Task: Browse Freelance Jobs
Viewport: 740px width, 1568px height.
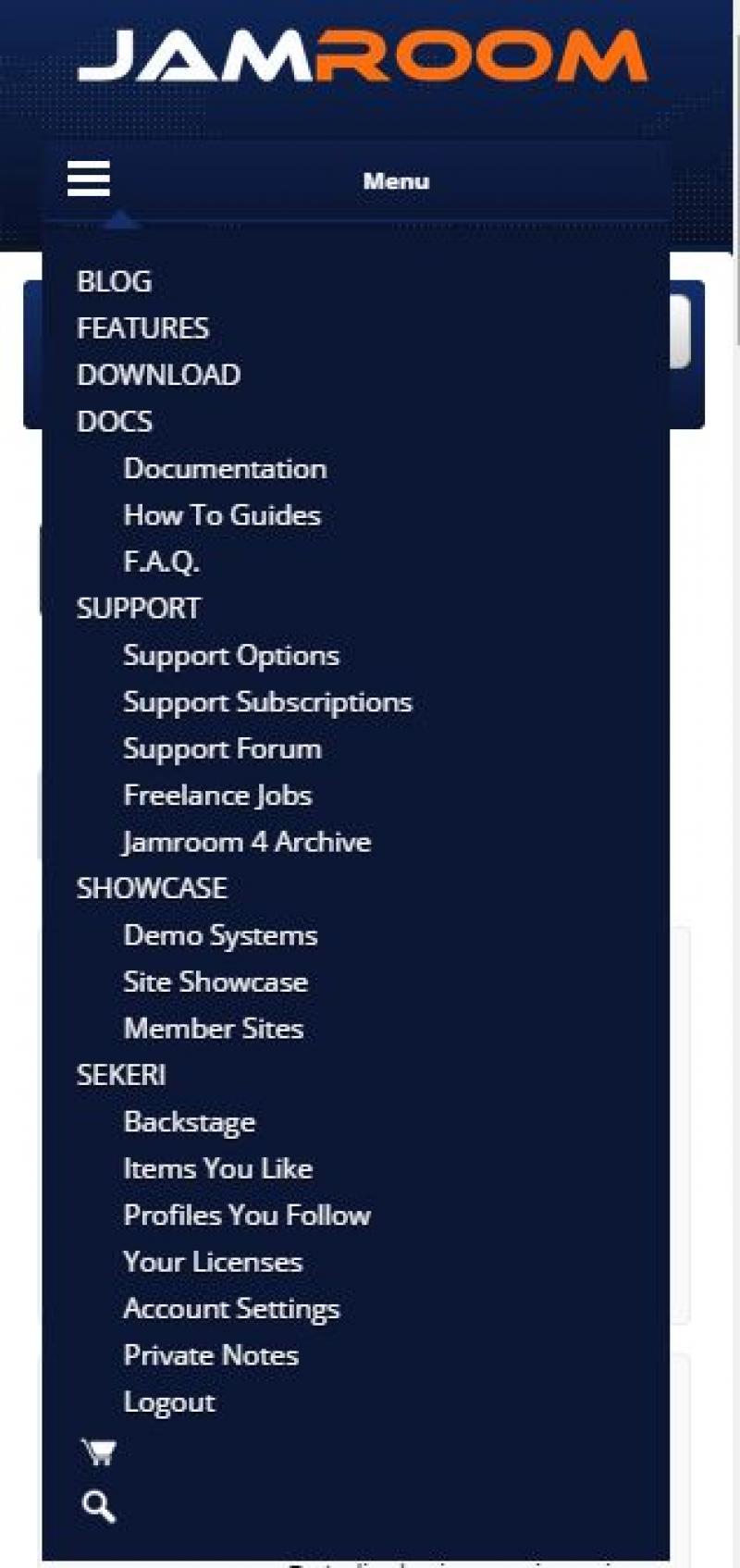Action: click(217, 796)
